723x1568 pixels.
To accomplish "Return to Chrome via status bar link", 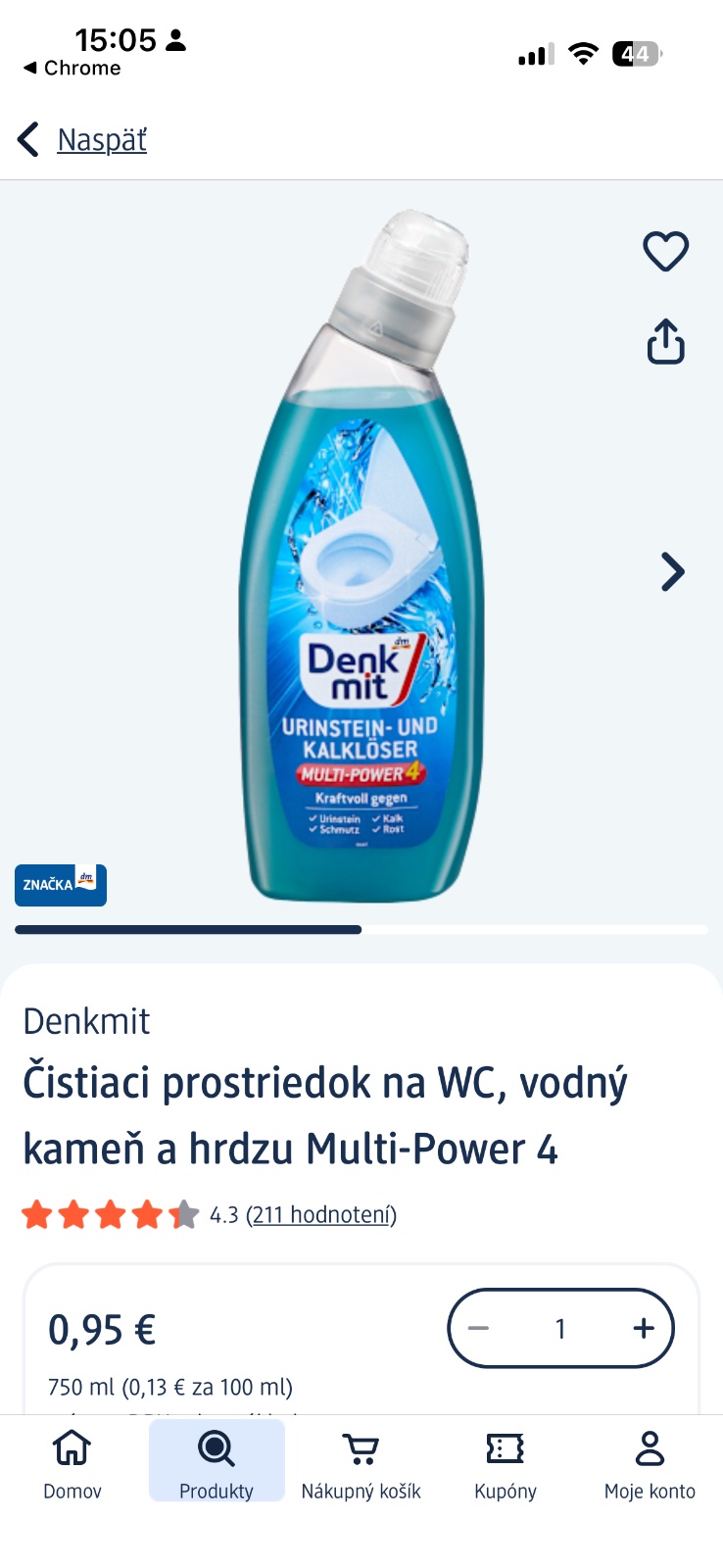I will click(x=72, y=69).
